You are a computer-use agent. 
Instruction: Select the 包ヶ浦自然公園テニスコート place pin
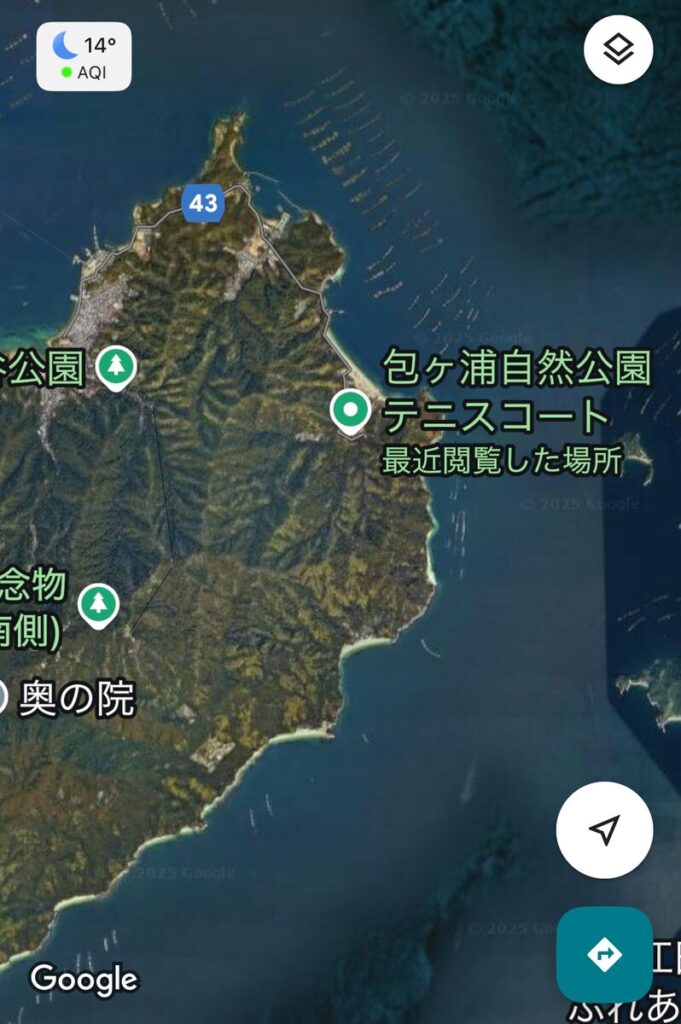coord(350,411)
